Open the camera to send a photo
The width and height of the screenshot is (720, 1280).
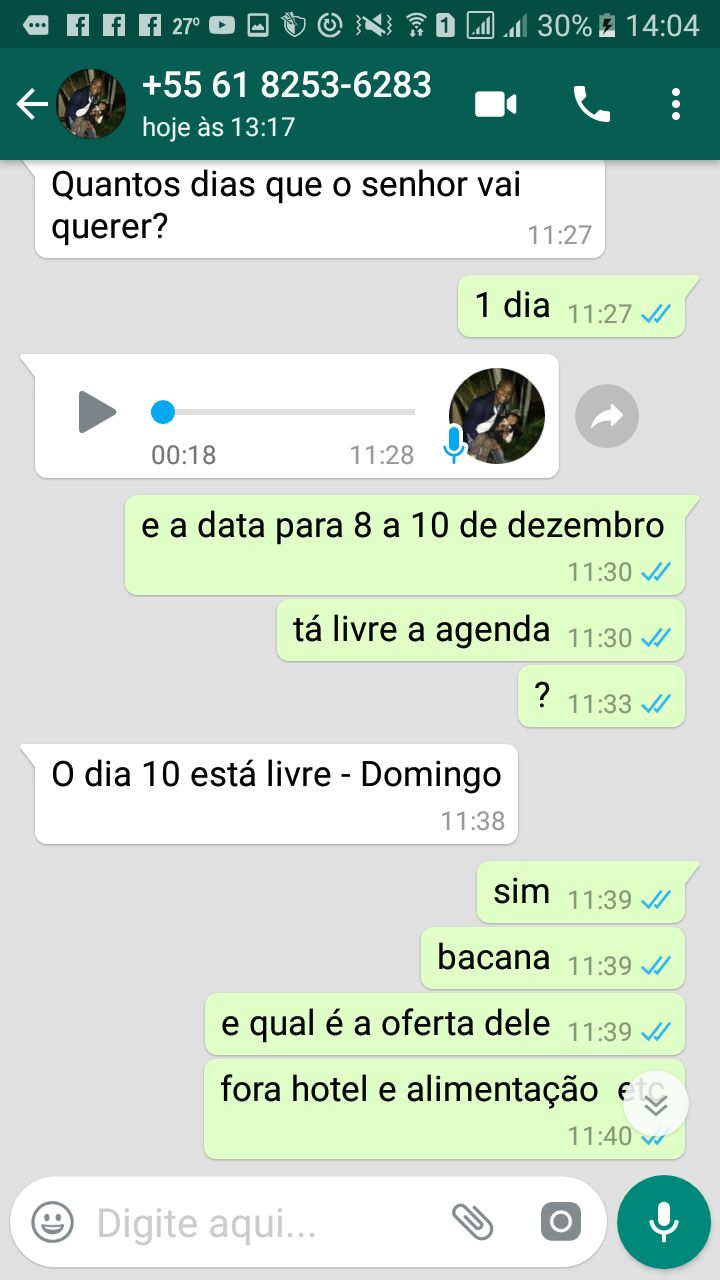[x=560, y=1222]
